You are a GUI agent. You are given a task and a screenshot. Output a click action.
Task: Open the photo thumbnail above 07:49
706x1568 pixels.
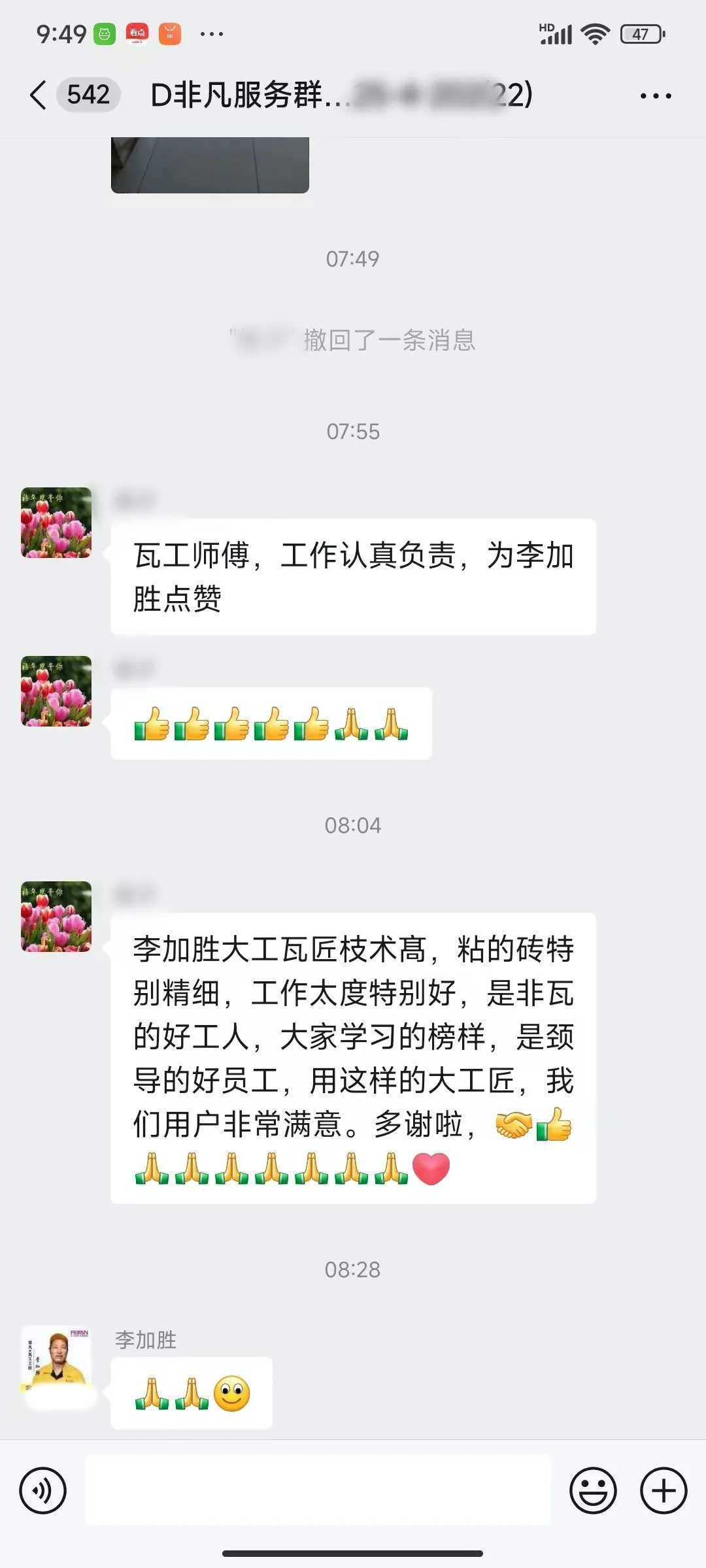coord(210,165)
